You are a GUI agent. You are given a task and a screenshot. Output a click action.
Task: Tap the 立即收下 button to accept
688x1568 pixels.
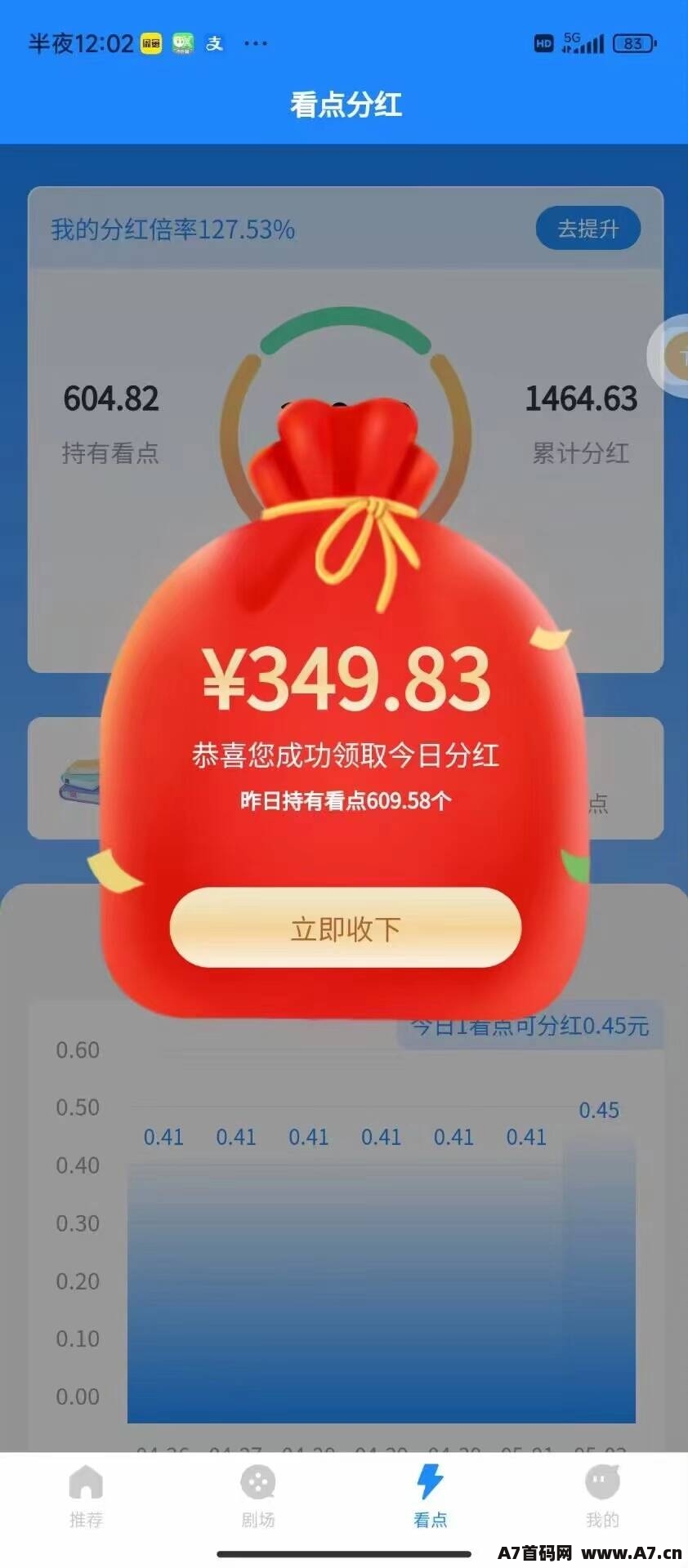(345, 928)
